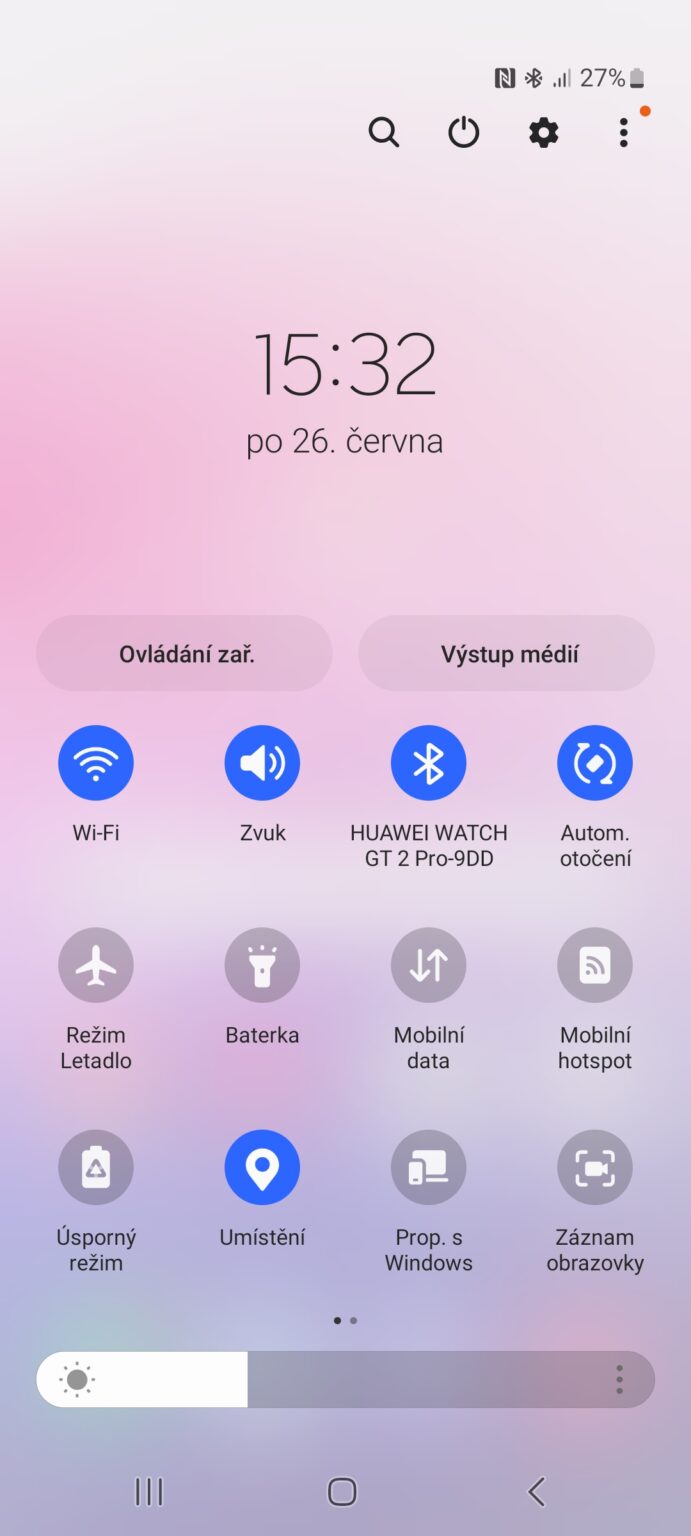Open Výstup médií panel

point(507,654)
